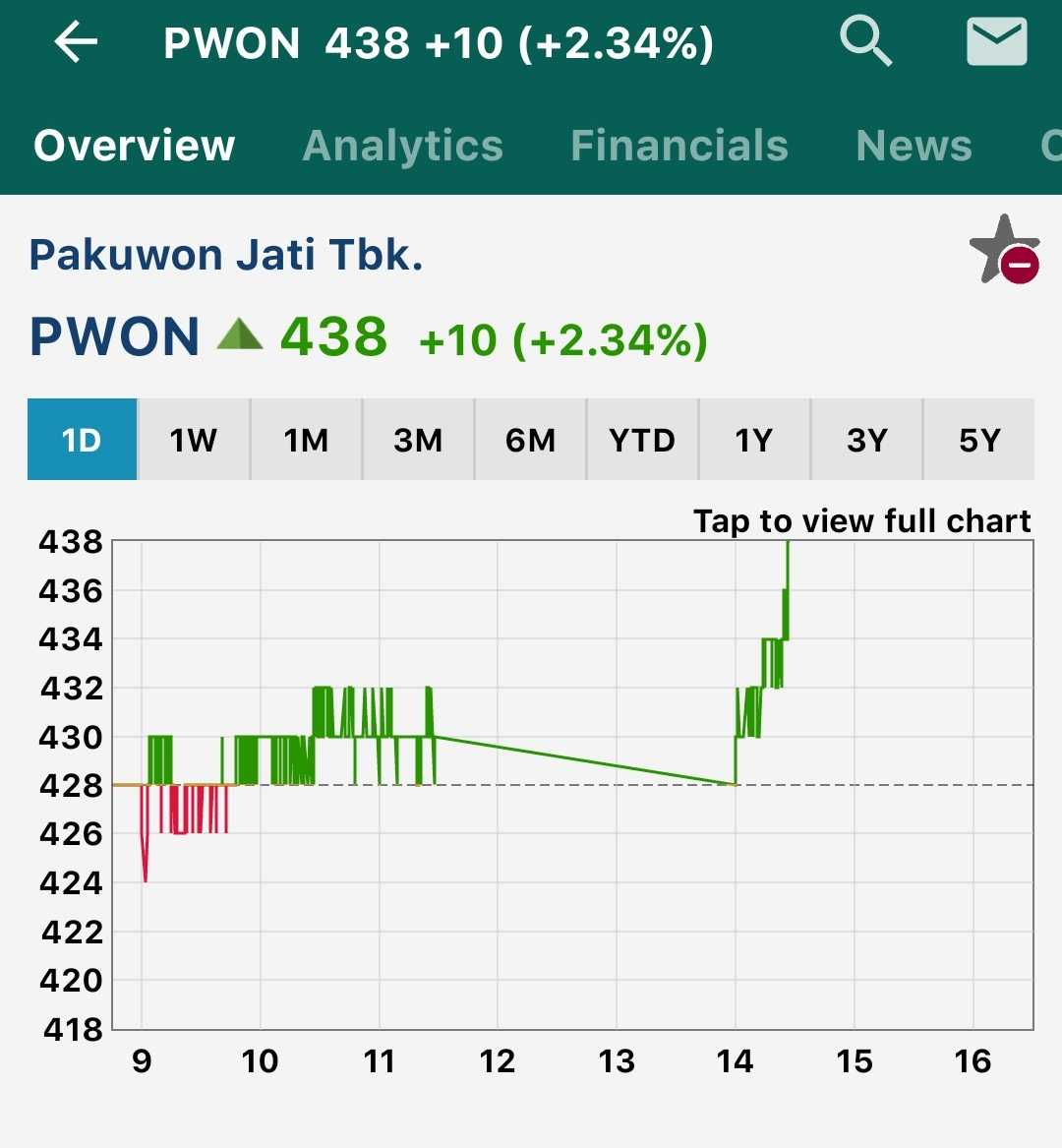The image size is (1062, 1148).
Task: Select the Overview tab
Action: pyautogui.click(x=135, y=146)
